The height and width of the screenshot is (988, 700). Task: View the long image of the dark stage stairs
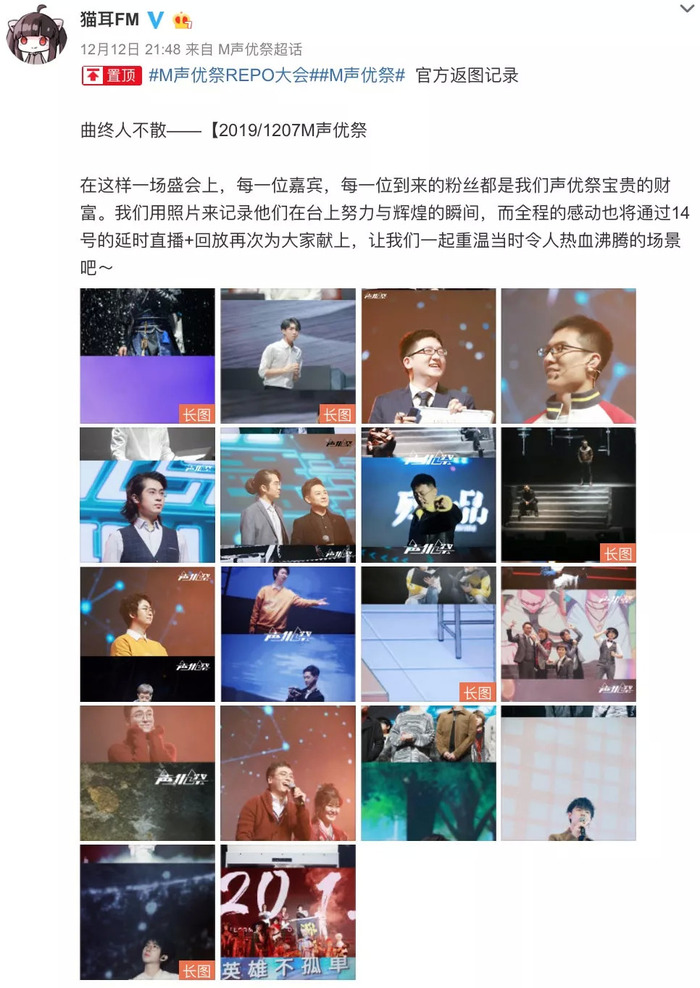[568, 495]
